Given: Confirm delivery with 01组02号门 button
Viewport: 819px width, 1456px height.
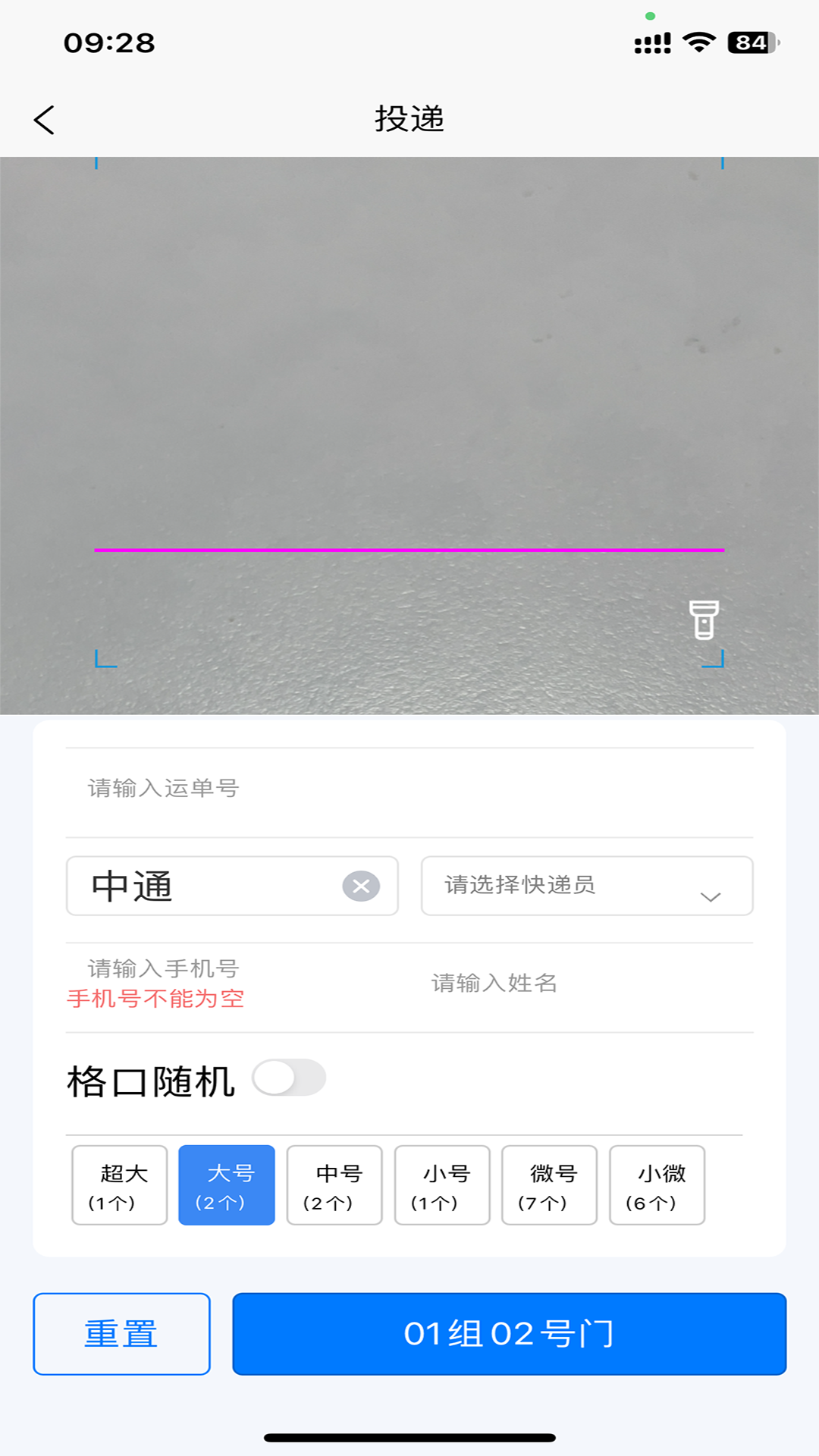Looking at the screenshot, I should pyautogui.click(x=509, y=1333).
